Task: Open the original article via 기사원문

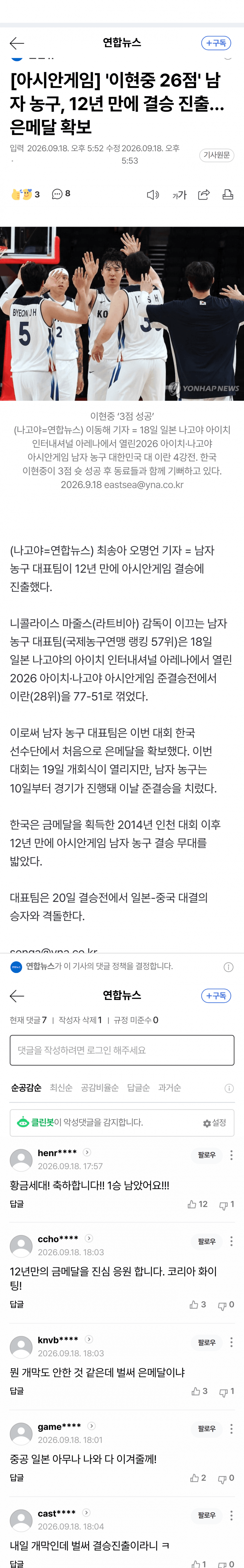Action: [x=217, y=155]
